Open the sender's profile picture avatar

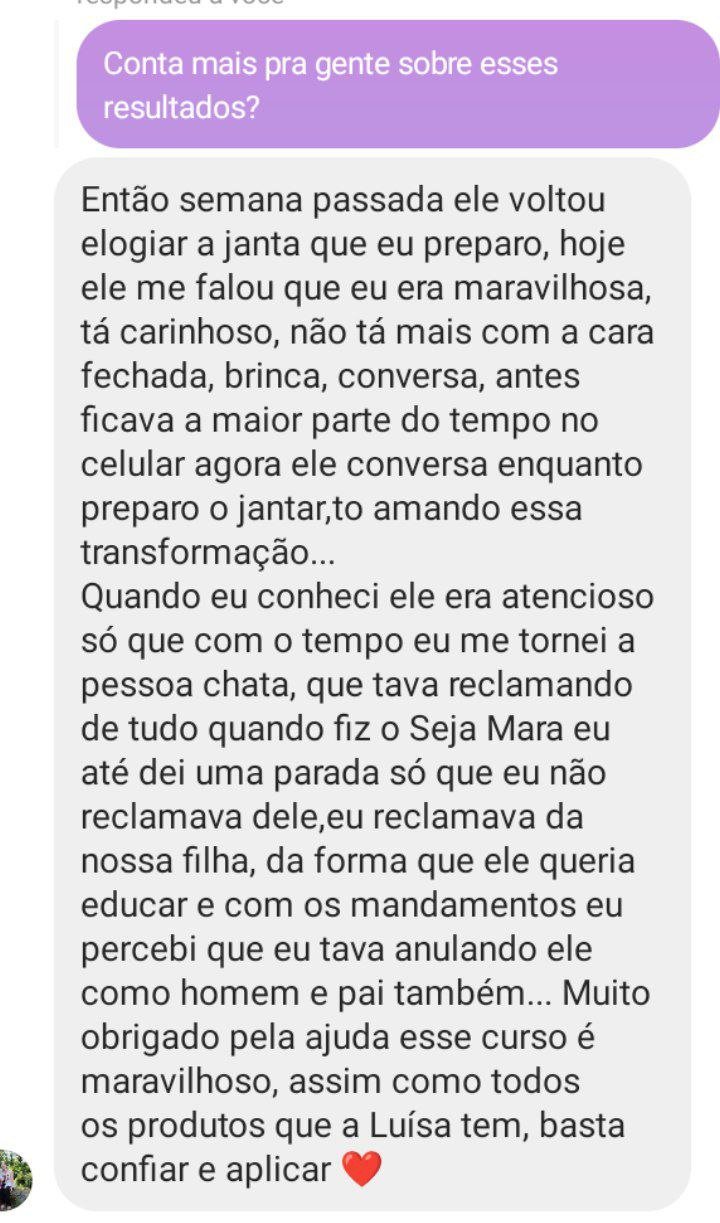pyautogui.click(x=15, y=1180)
